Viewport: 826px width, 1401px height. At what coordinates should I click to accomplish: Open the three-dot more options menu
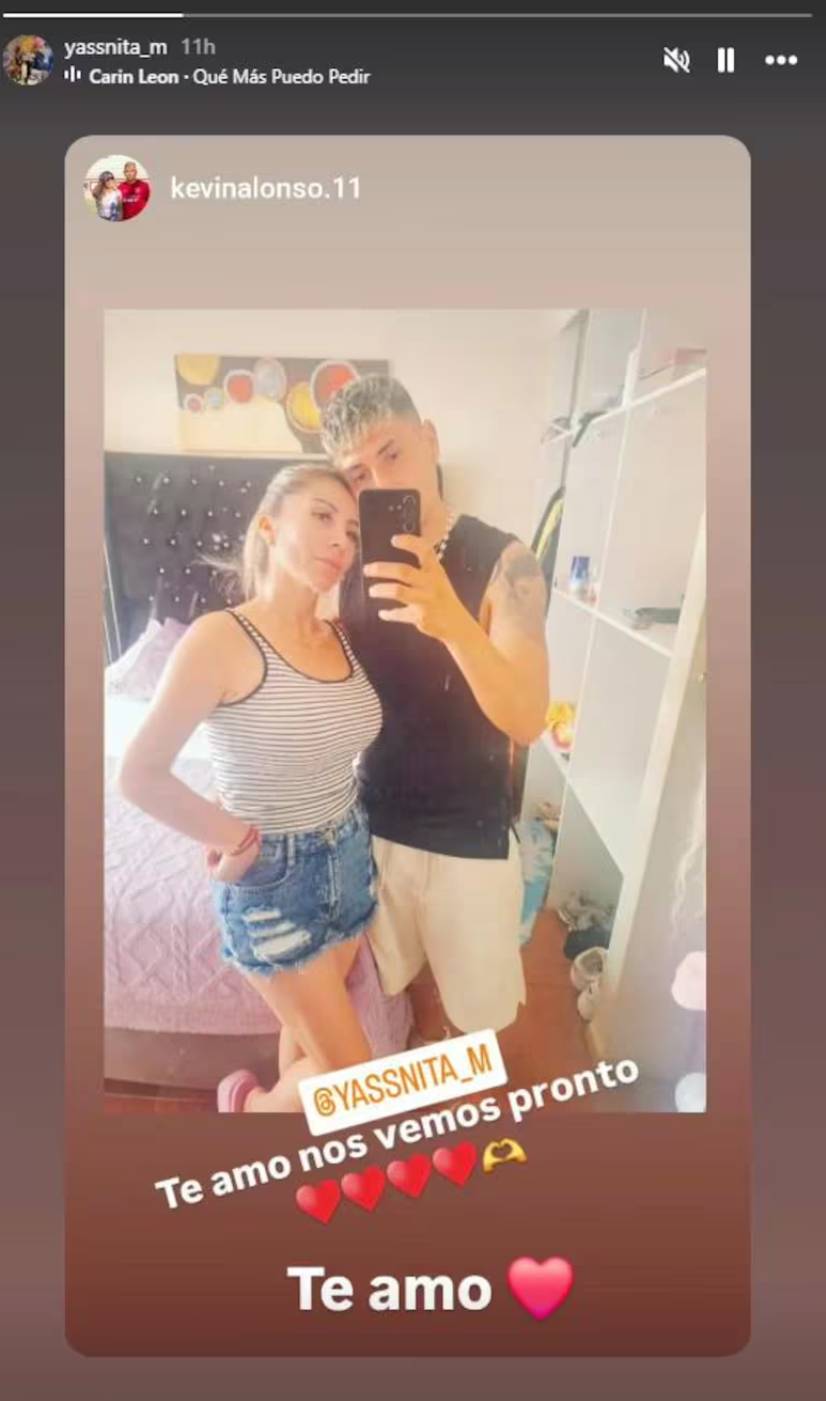(x=781, y=60)
